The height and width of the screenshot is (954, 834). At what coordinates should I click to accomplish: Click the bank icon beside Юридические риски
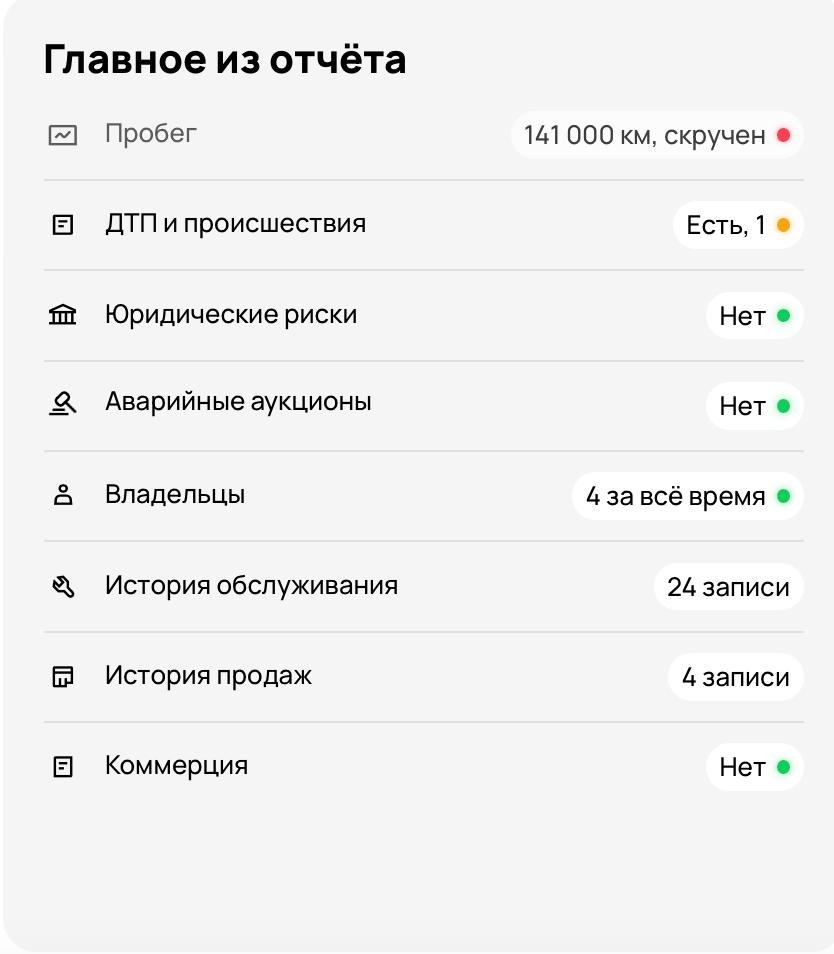[64, 315]
